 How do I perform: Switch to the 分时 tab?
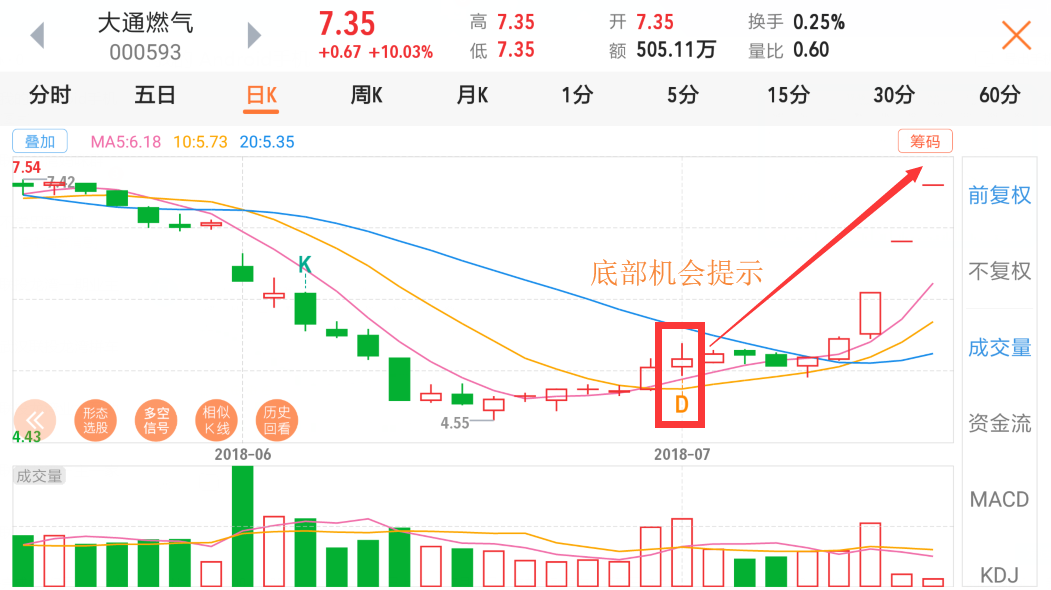[50, 96]
